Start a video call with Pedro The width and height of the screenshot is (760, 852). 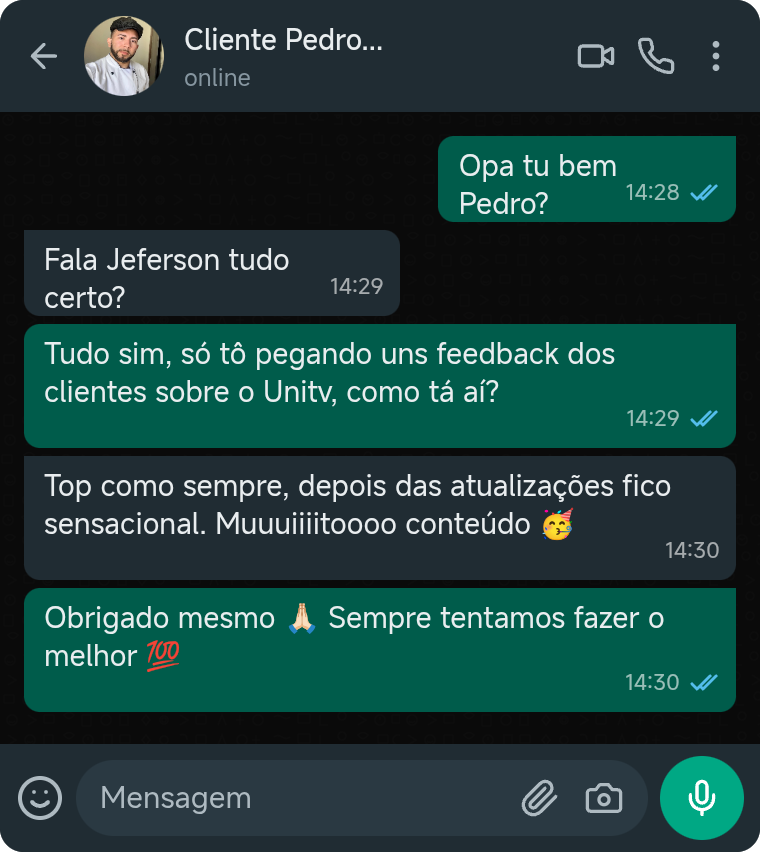coord(596,56)
